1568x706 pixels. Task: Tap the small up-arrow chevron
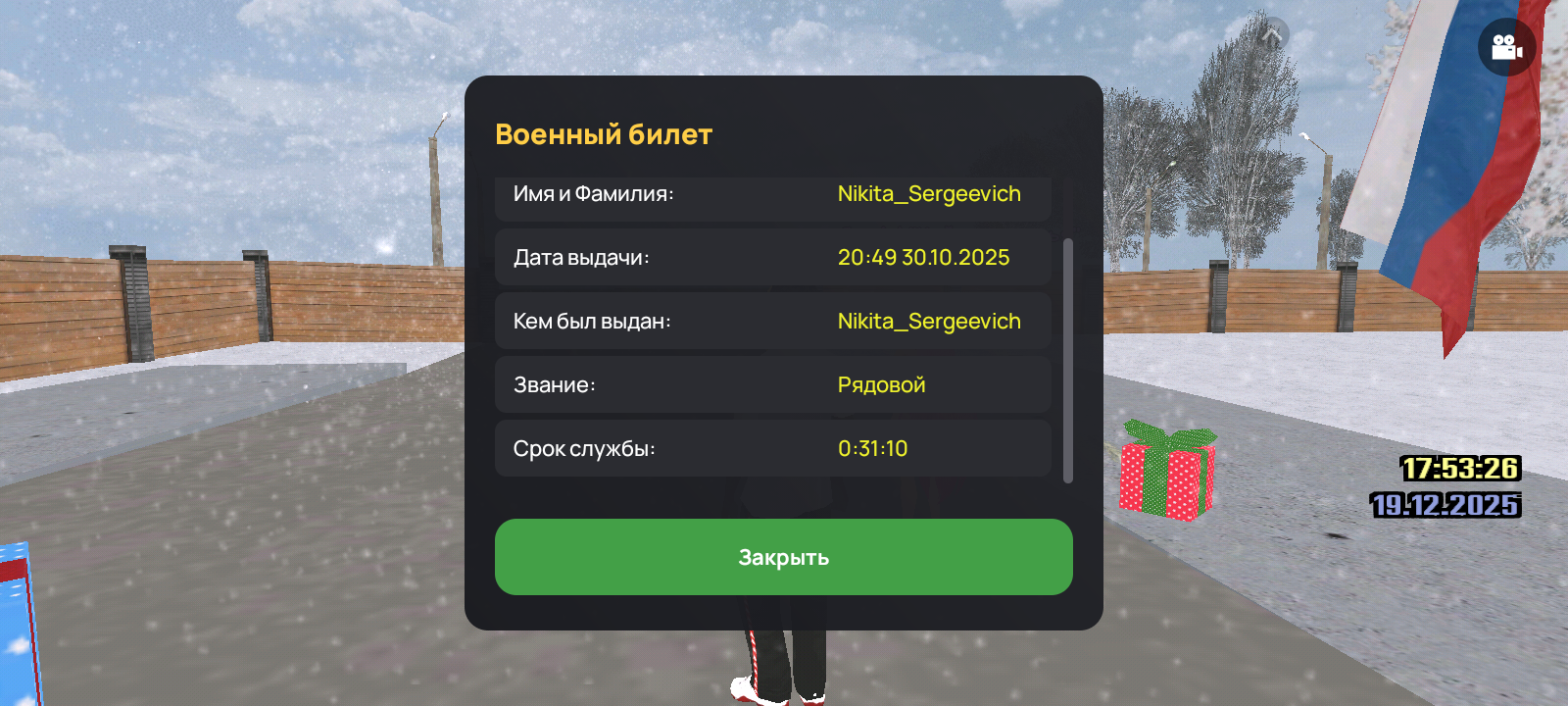click(1272, 37)
